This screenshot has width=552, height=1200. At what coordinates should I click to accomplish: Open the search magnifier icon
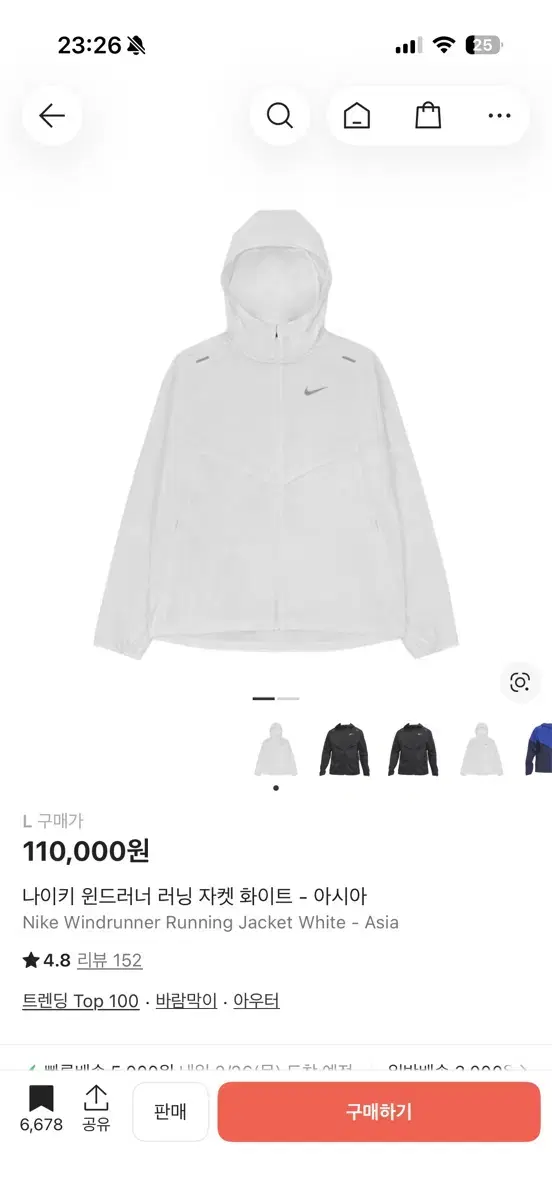[280, 116]
